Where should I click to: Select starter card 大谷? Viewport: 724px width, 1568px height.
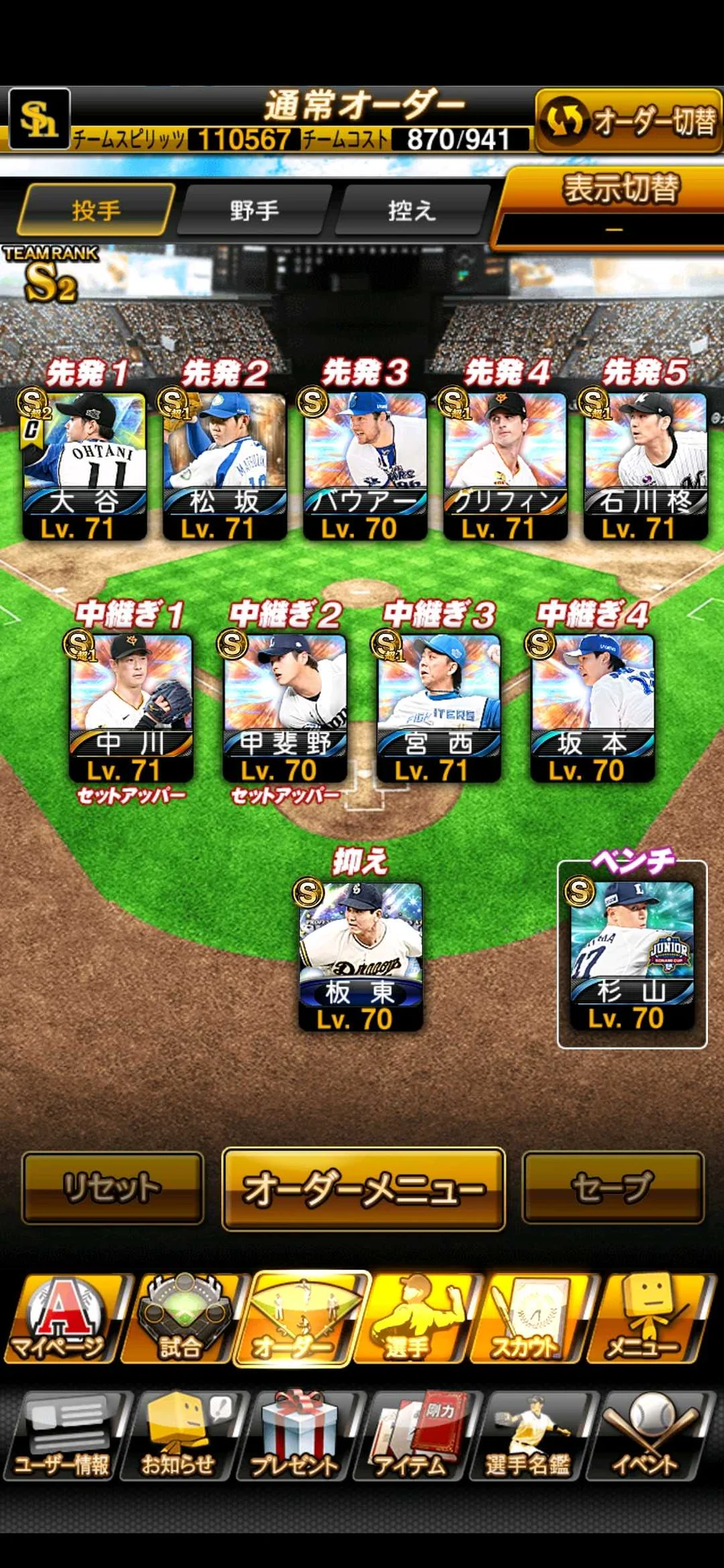(x=84, y=466)
